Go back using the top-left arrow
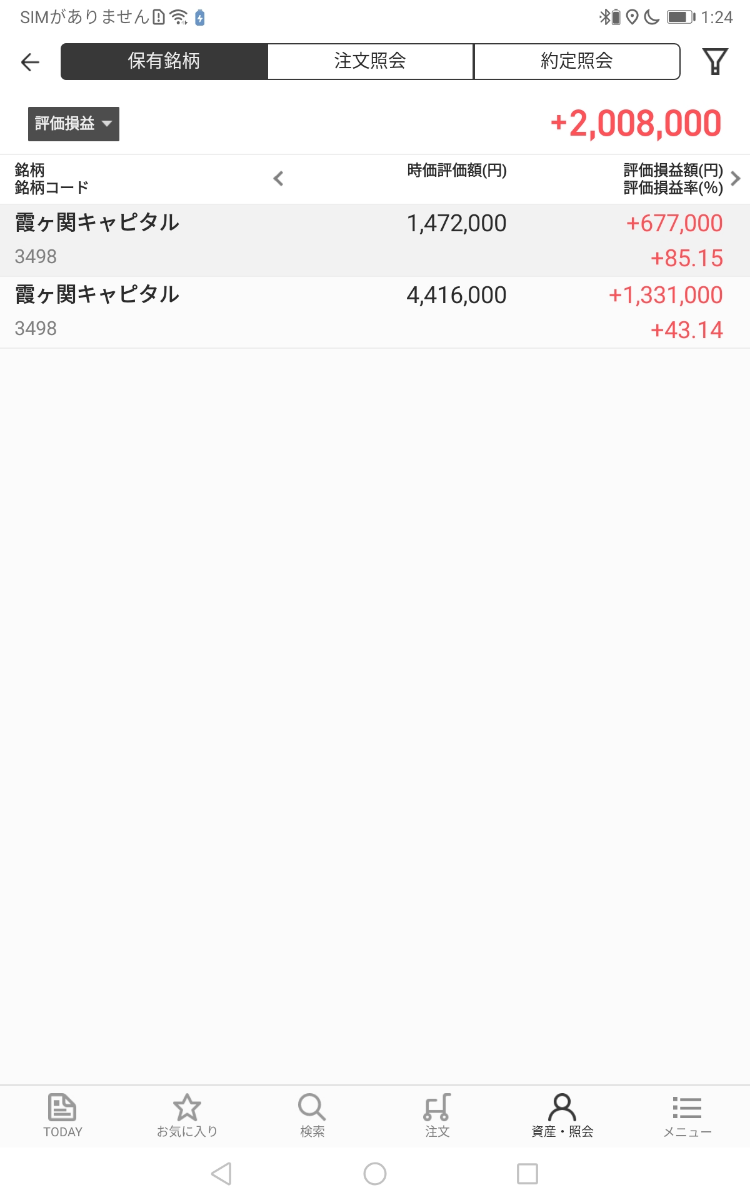The height and width of the screenshot is (1200, 750). click(30, 62)
